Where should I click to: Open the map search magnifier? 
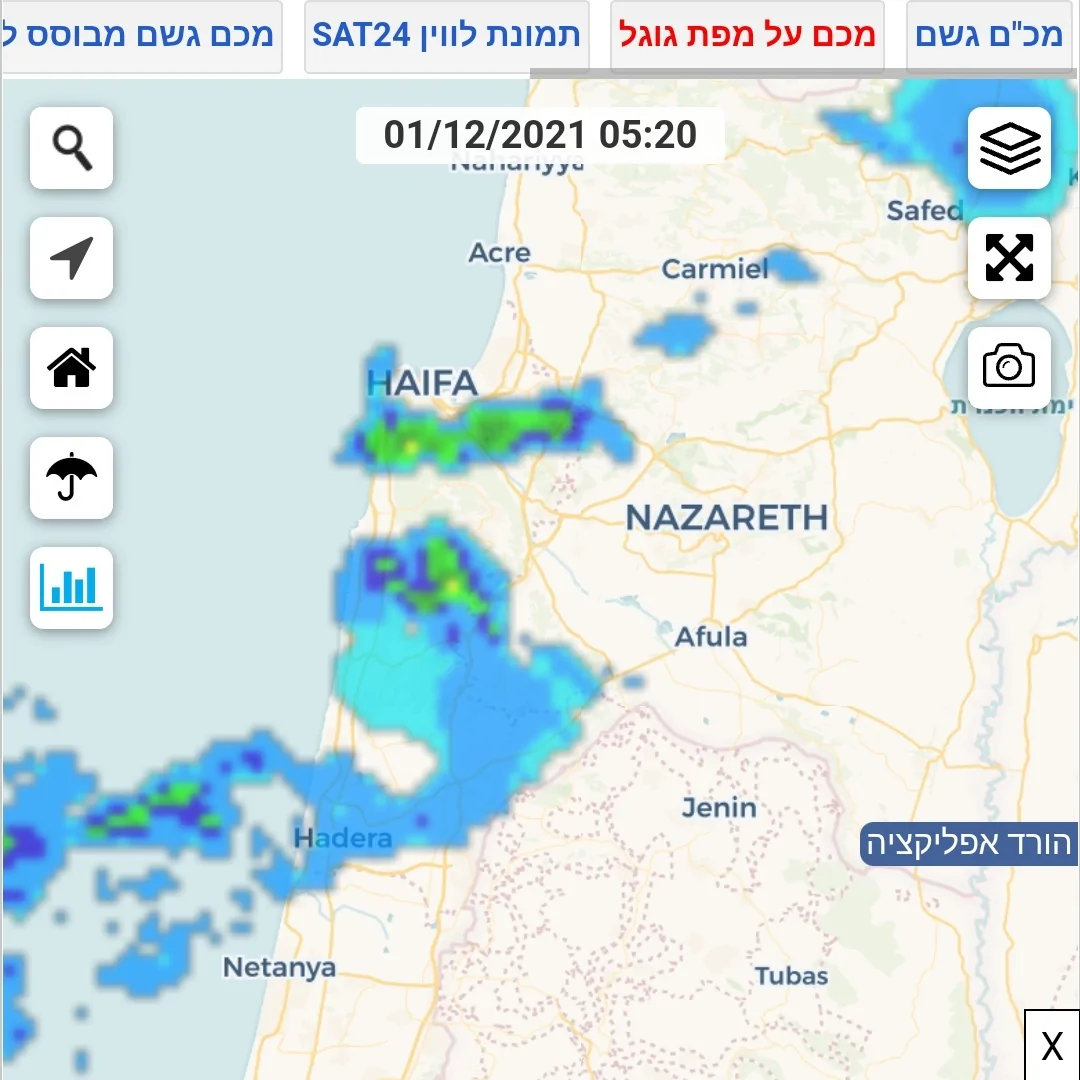72,148
